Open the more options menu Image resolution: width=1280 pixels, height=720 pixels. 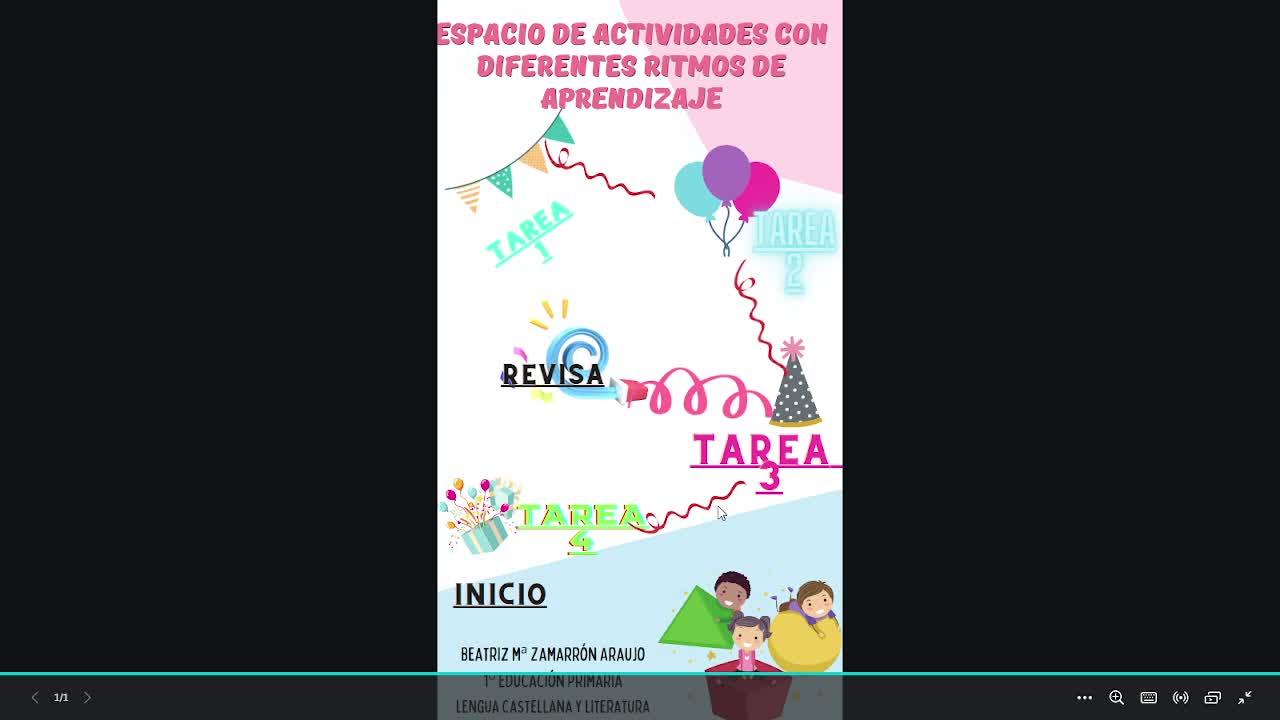tap(1084, 697)
